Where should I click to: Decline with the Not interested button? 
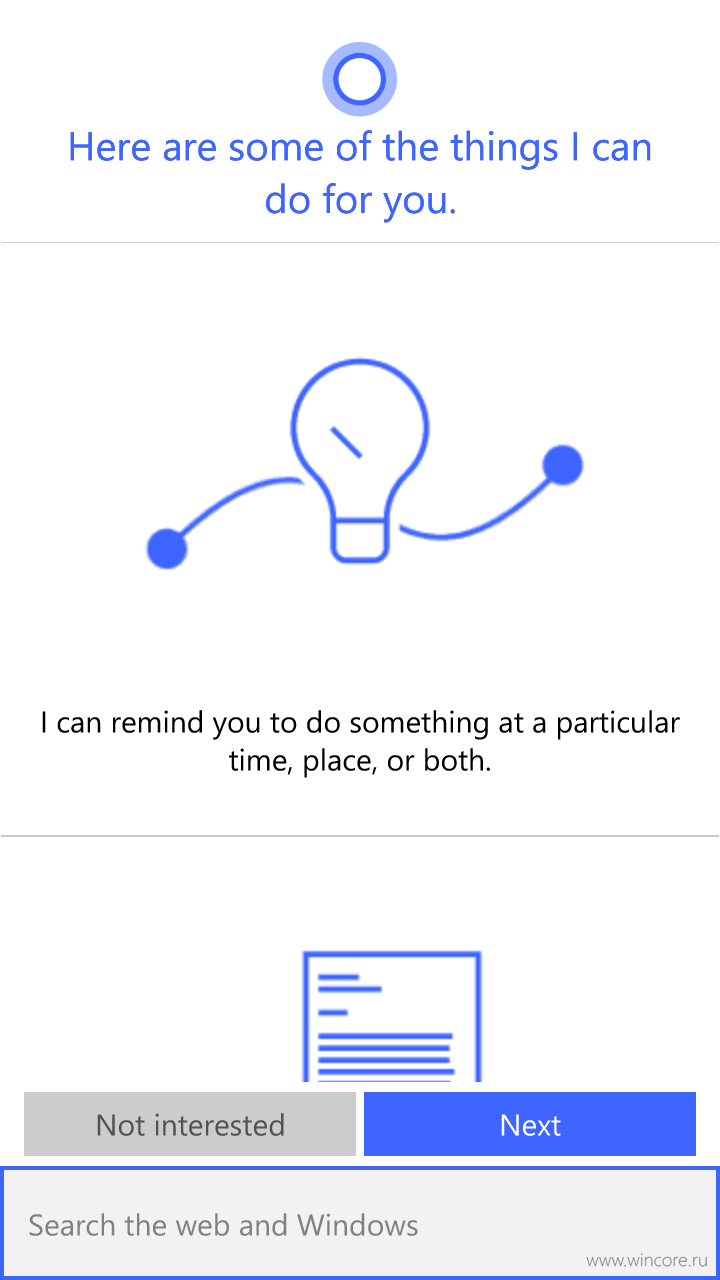(190, 1124)
